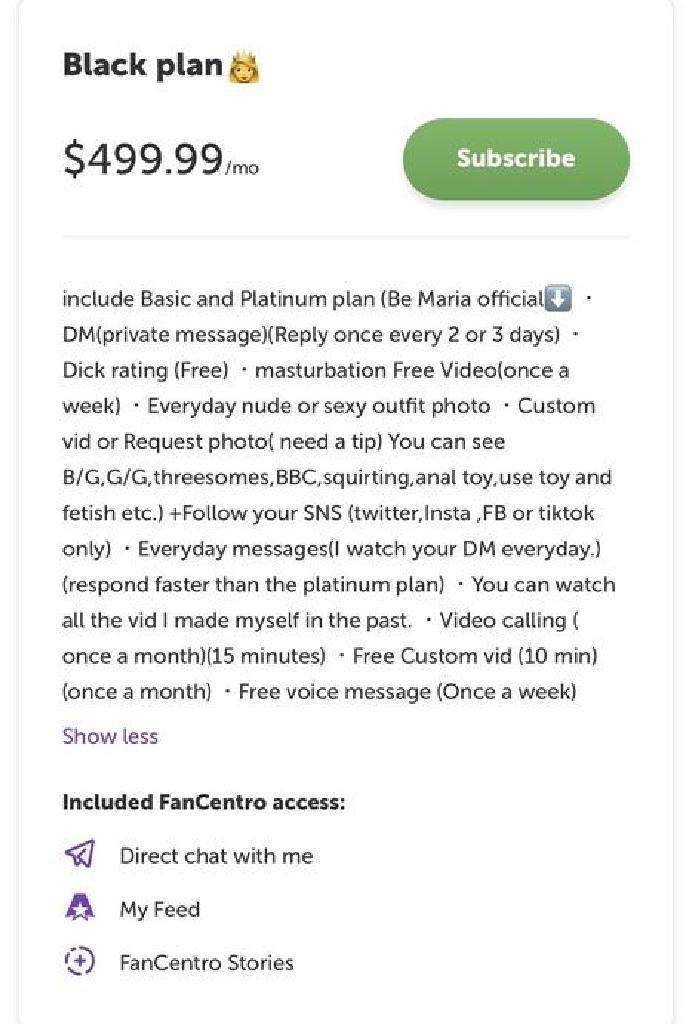690x1024 pixels.
Task: Subscribe to the Black plan
Action: 516,159
